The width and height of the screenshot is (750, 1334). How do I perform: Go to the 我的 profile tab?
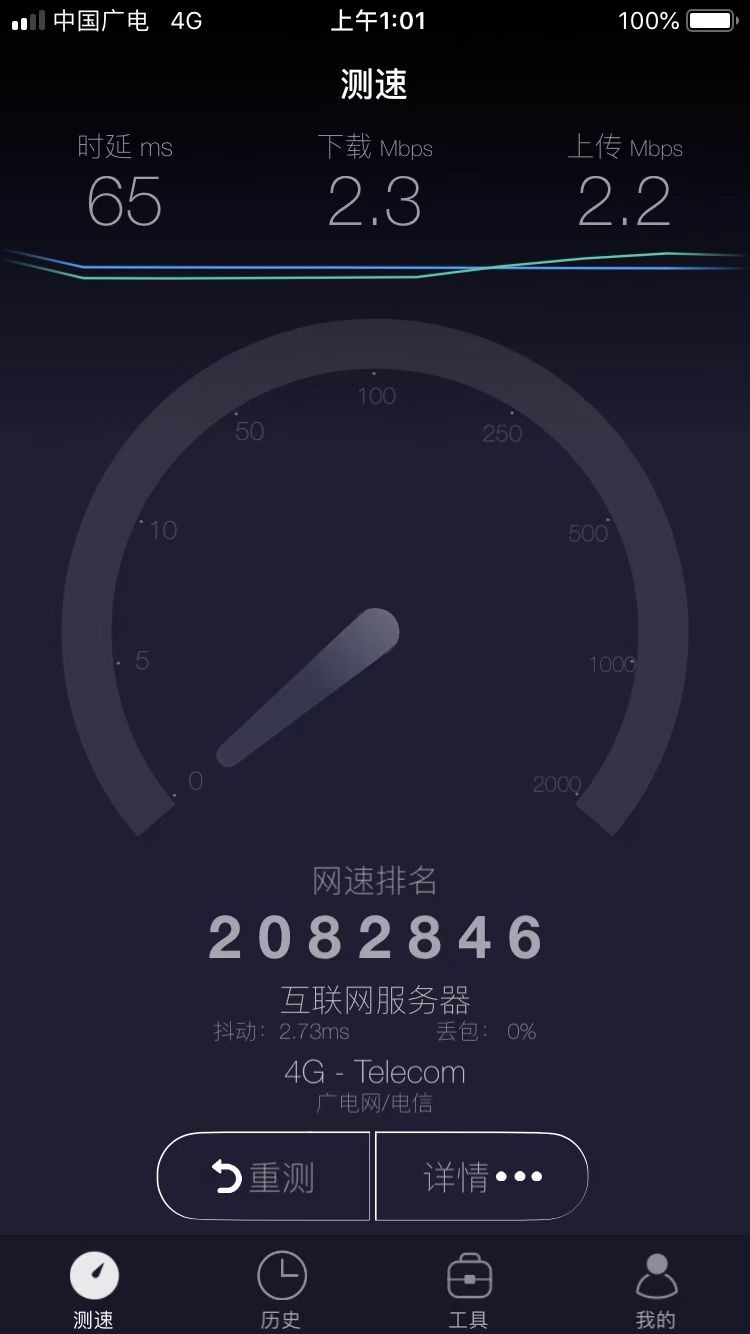coord(656,1289)
